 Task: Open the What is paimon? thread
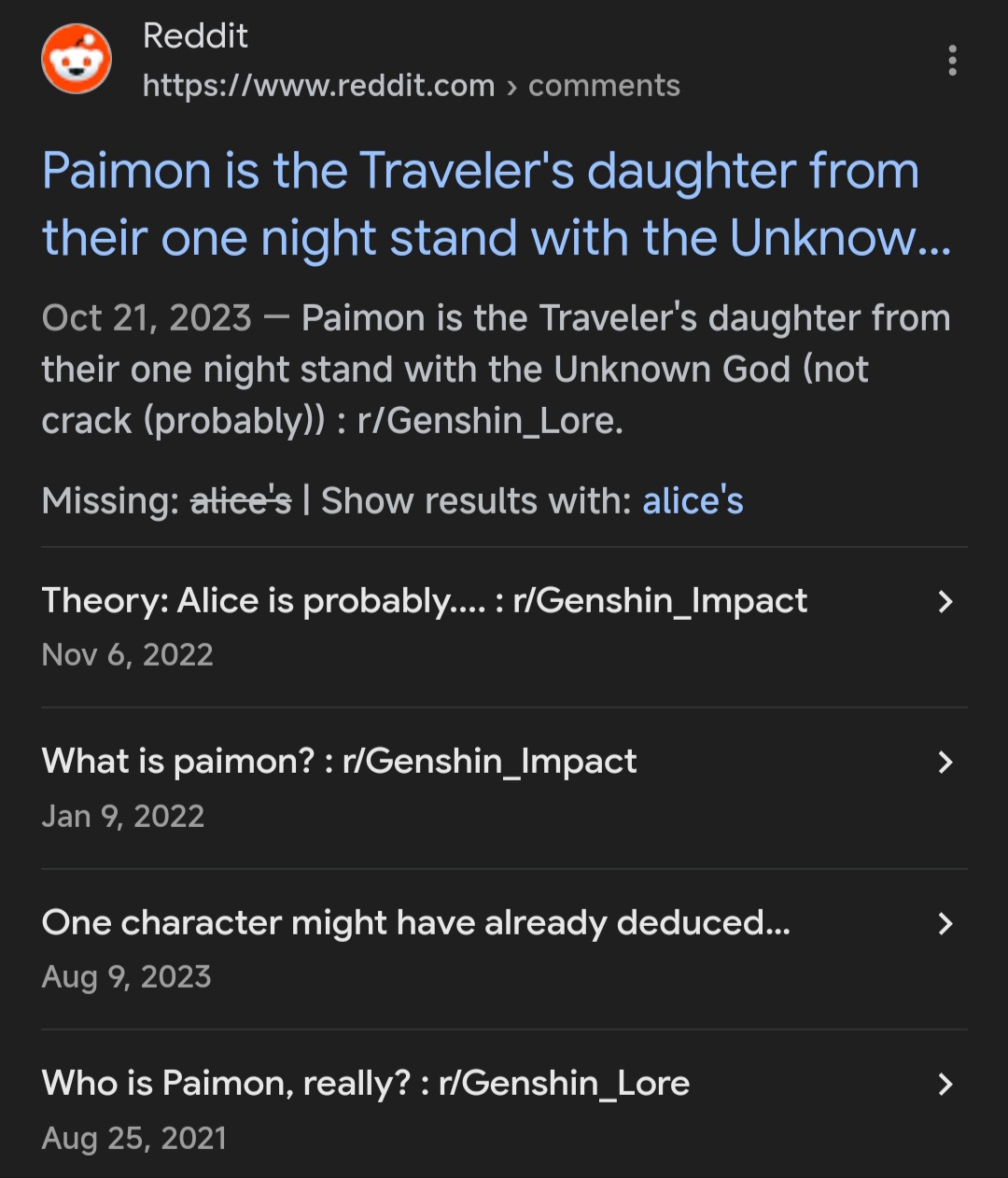pos(339,762)
